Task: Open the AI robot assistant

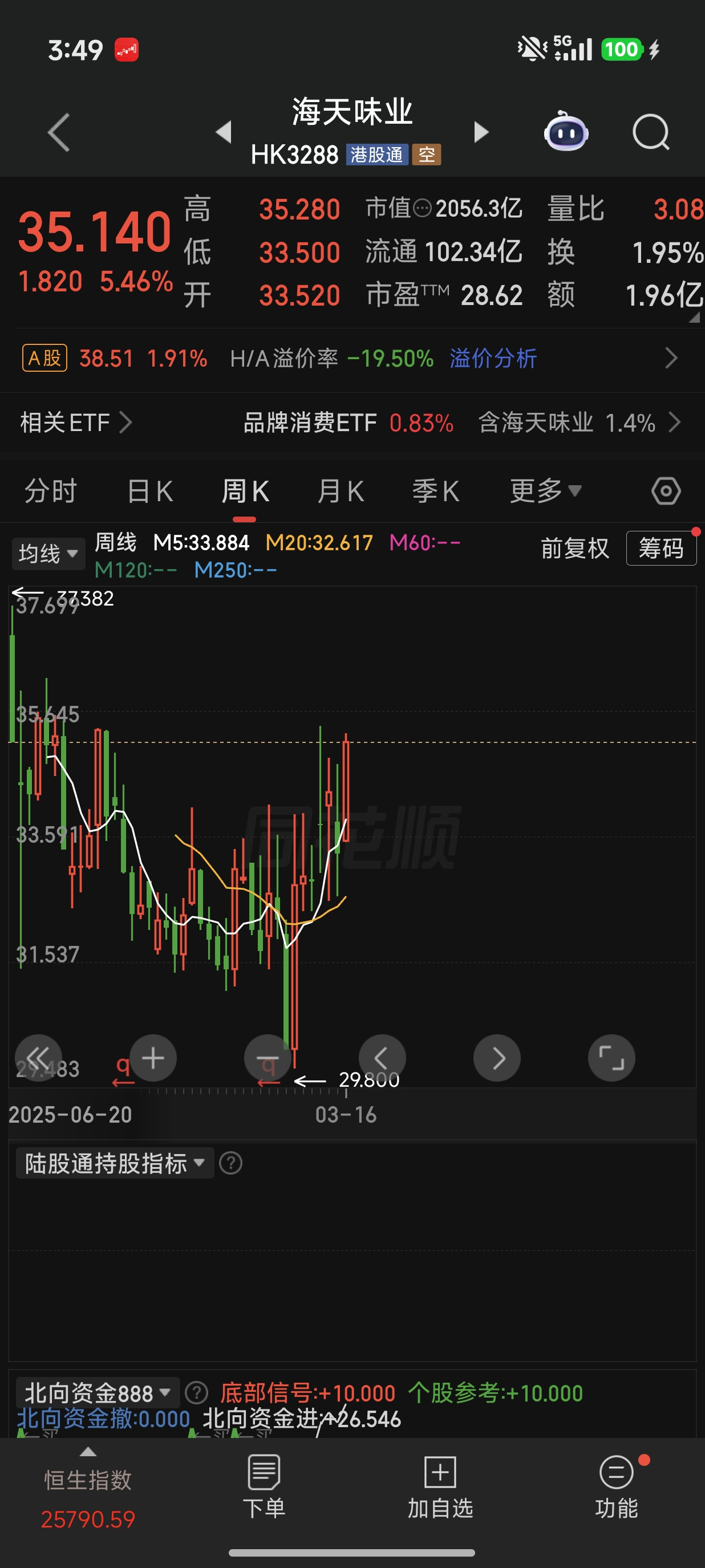Action: pos(566,132)
